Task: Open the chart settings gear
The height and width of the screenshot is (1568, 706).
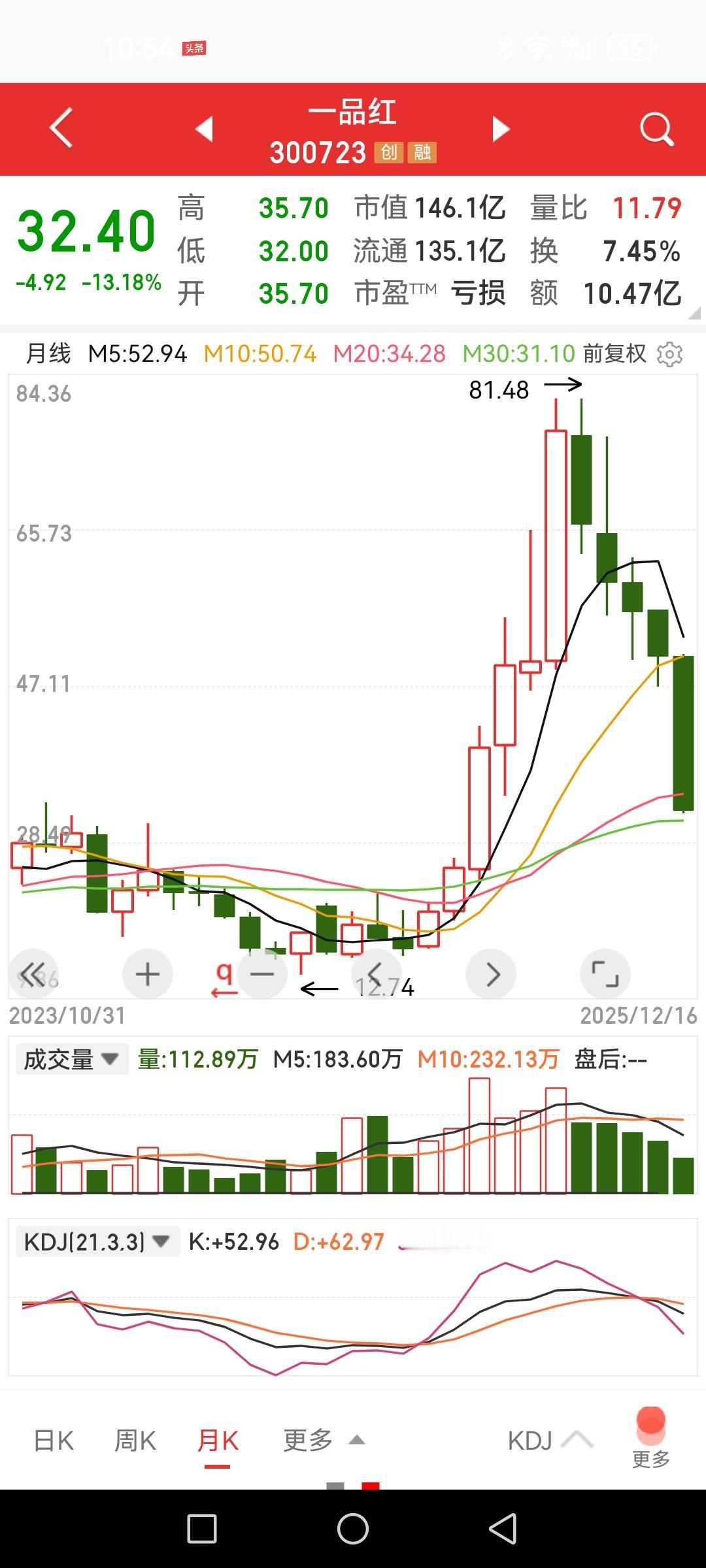Action: click(669, 354)
